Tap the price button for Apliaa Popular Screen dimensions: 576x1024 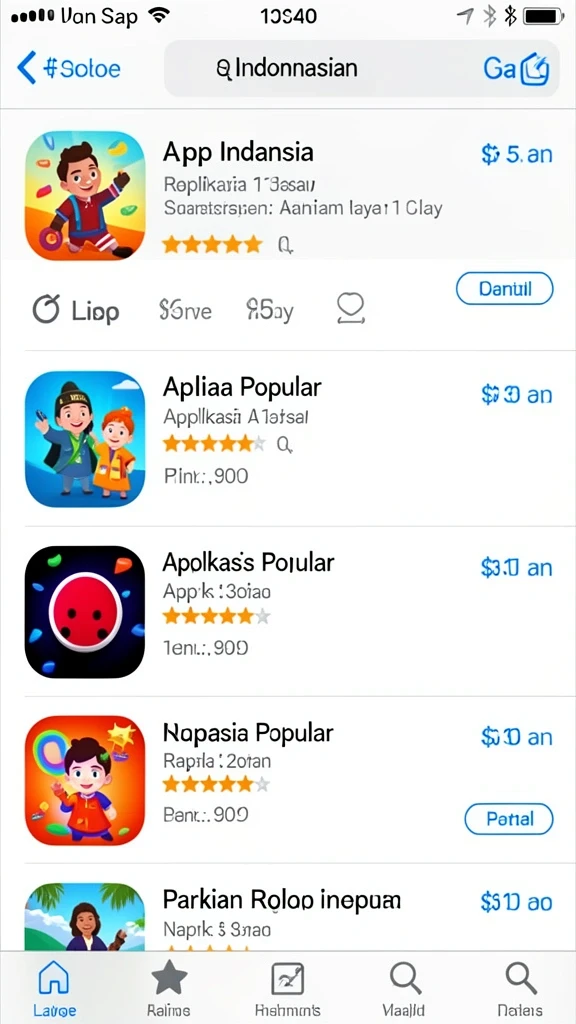click(x=517, y=394)
